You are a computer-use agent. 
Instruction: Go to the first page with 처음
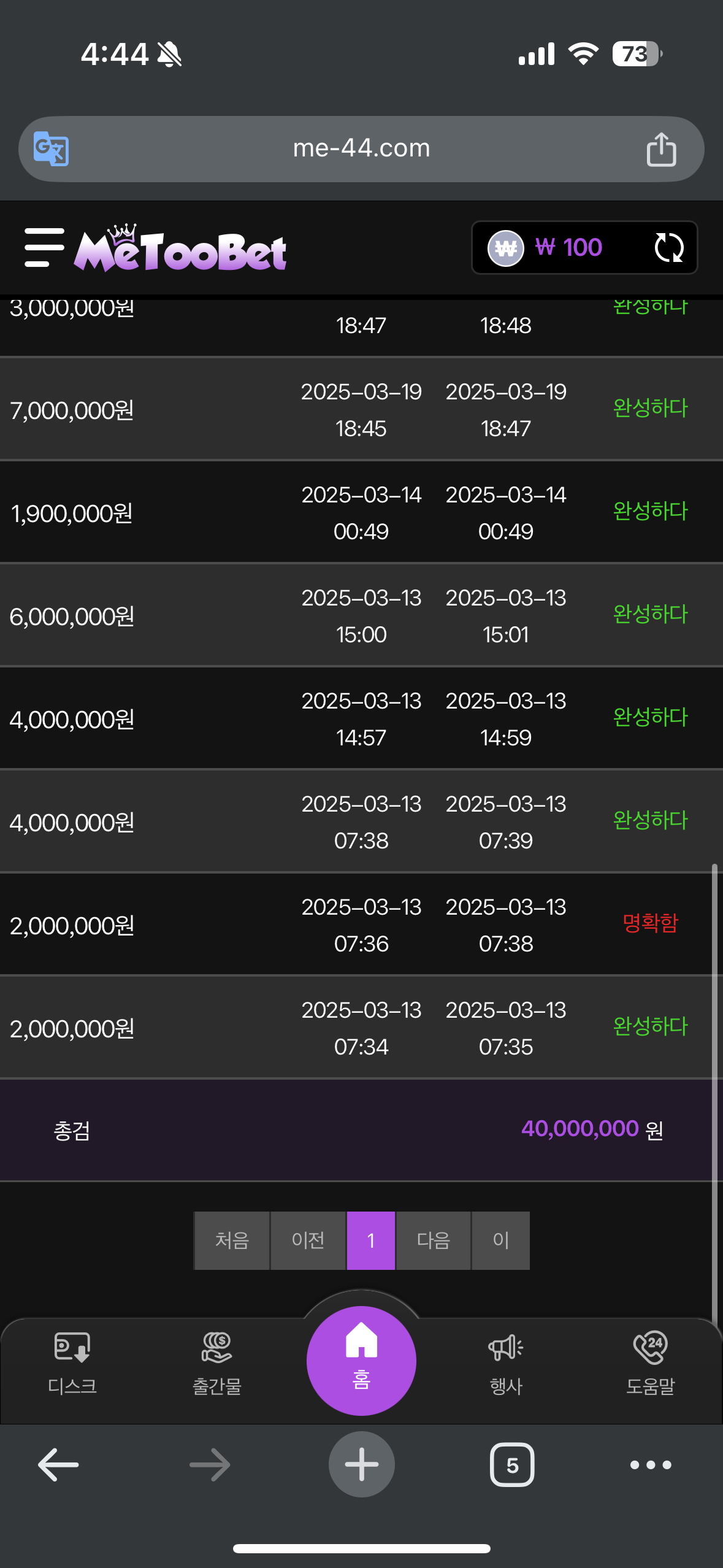coord(232,1240)
